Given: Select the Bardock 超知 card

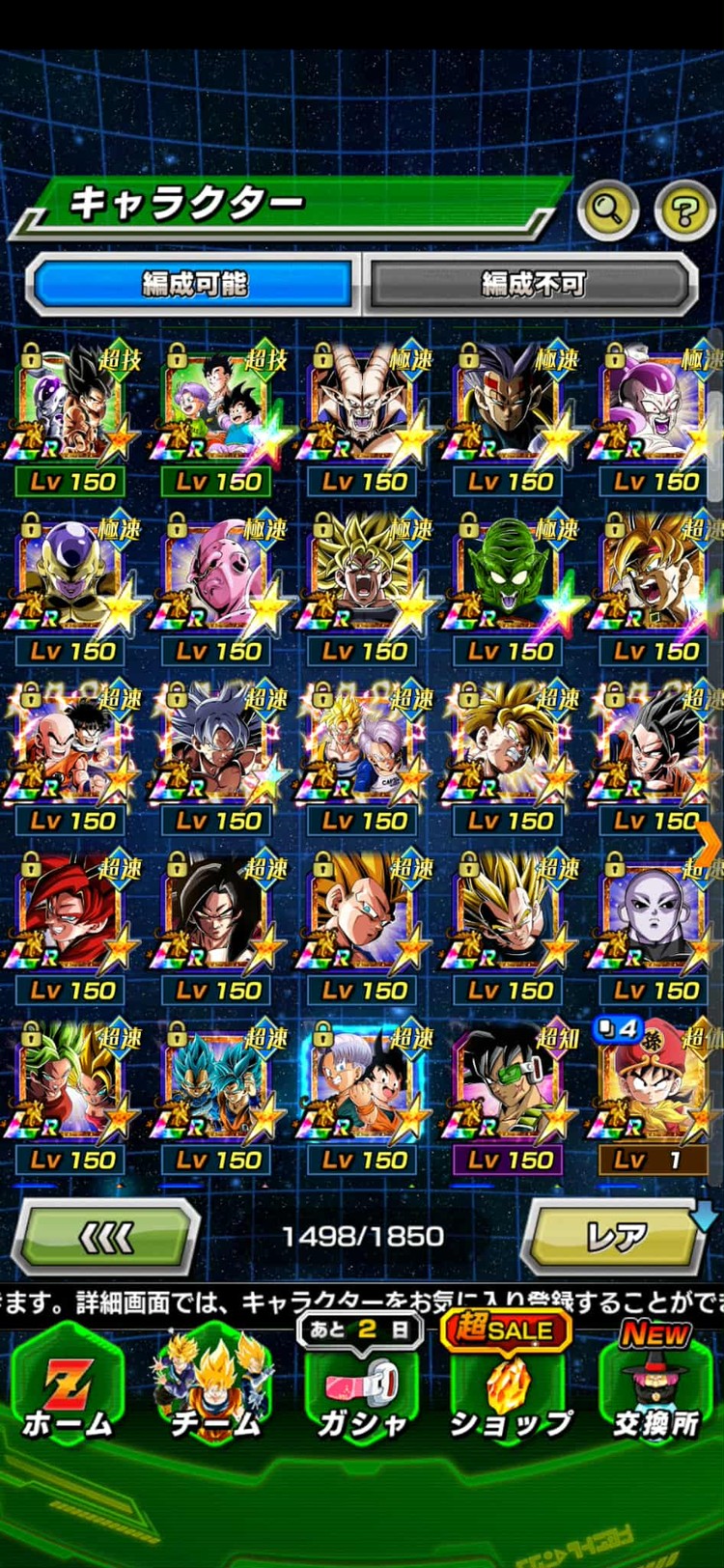Looking at the screenshot, I should [x=509, y=1096].
